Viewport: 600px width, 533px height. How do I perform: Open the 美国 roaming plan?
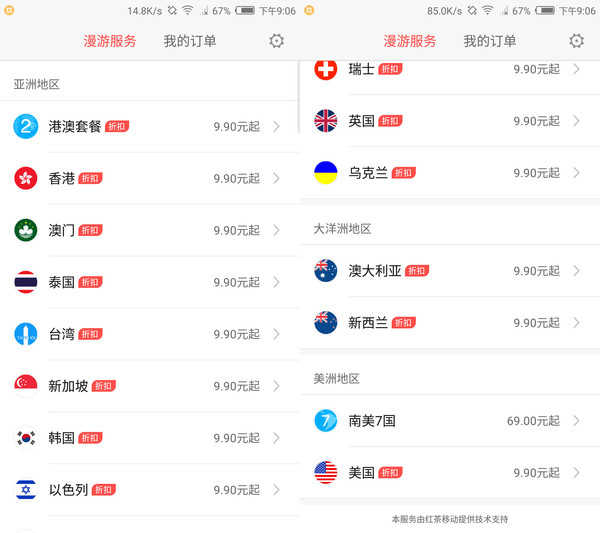point(450,472)
